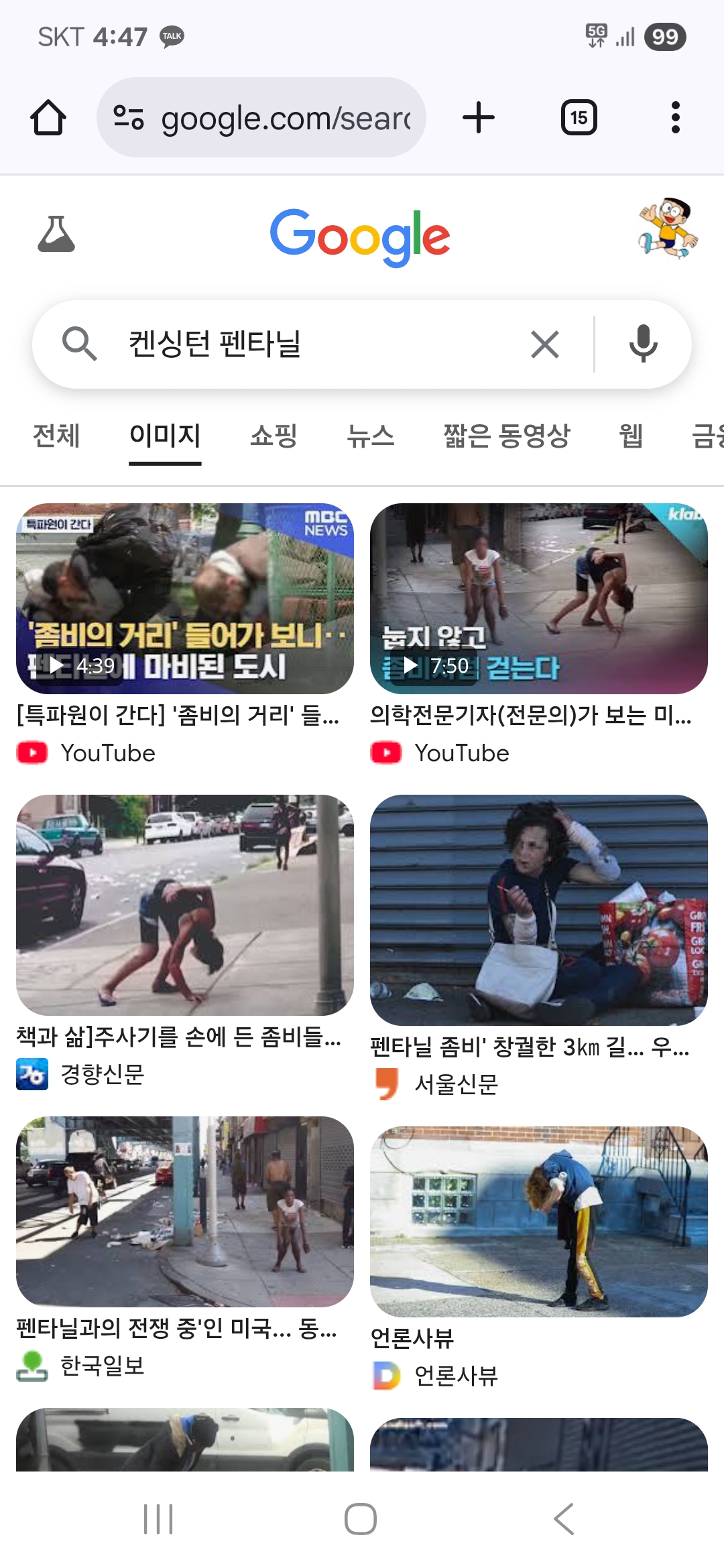
Task: Open Search Labs flask icon
Action: 56,234
